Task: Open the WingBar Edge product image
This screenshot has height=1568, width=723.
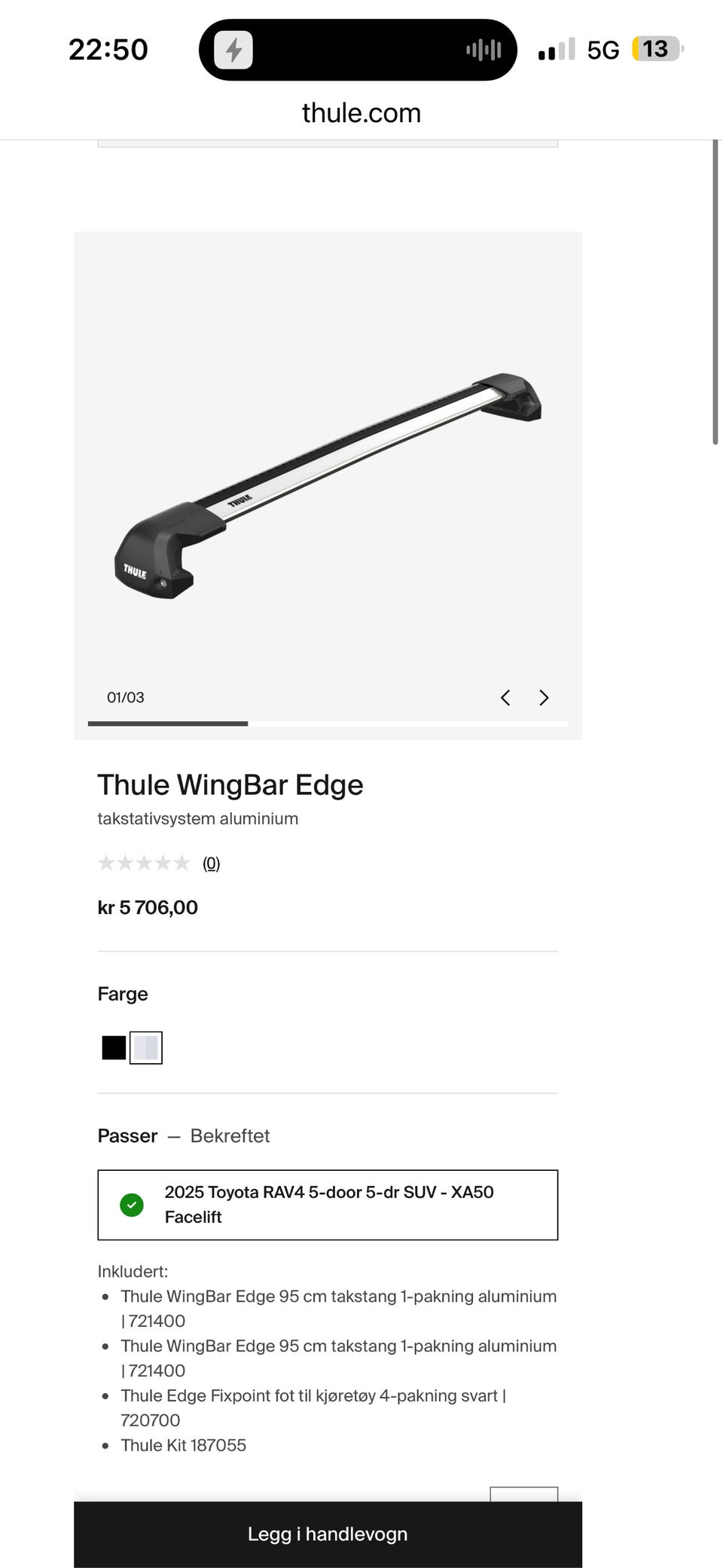Action: 328,486
